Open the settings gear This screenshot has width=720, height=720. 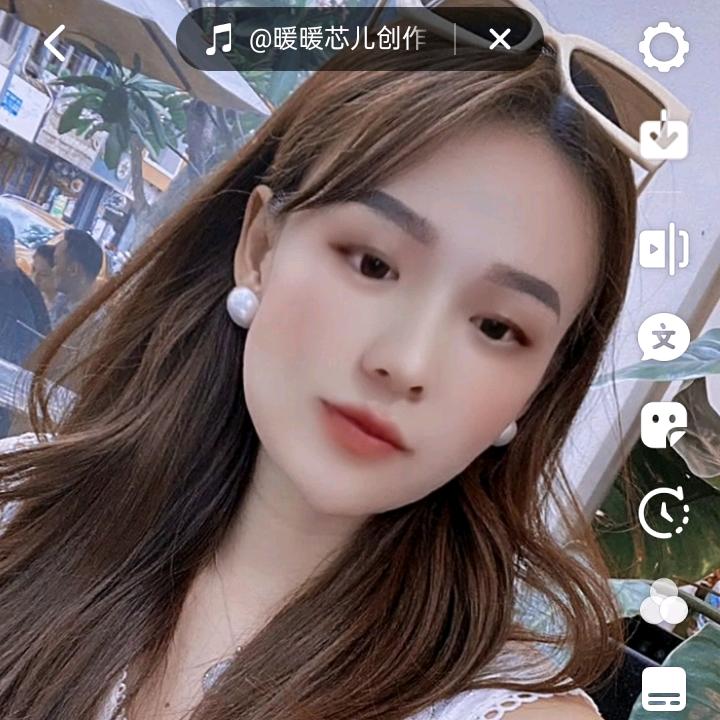point(664,47)
